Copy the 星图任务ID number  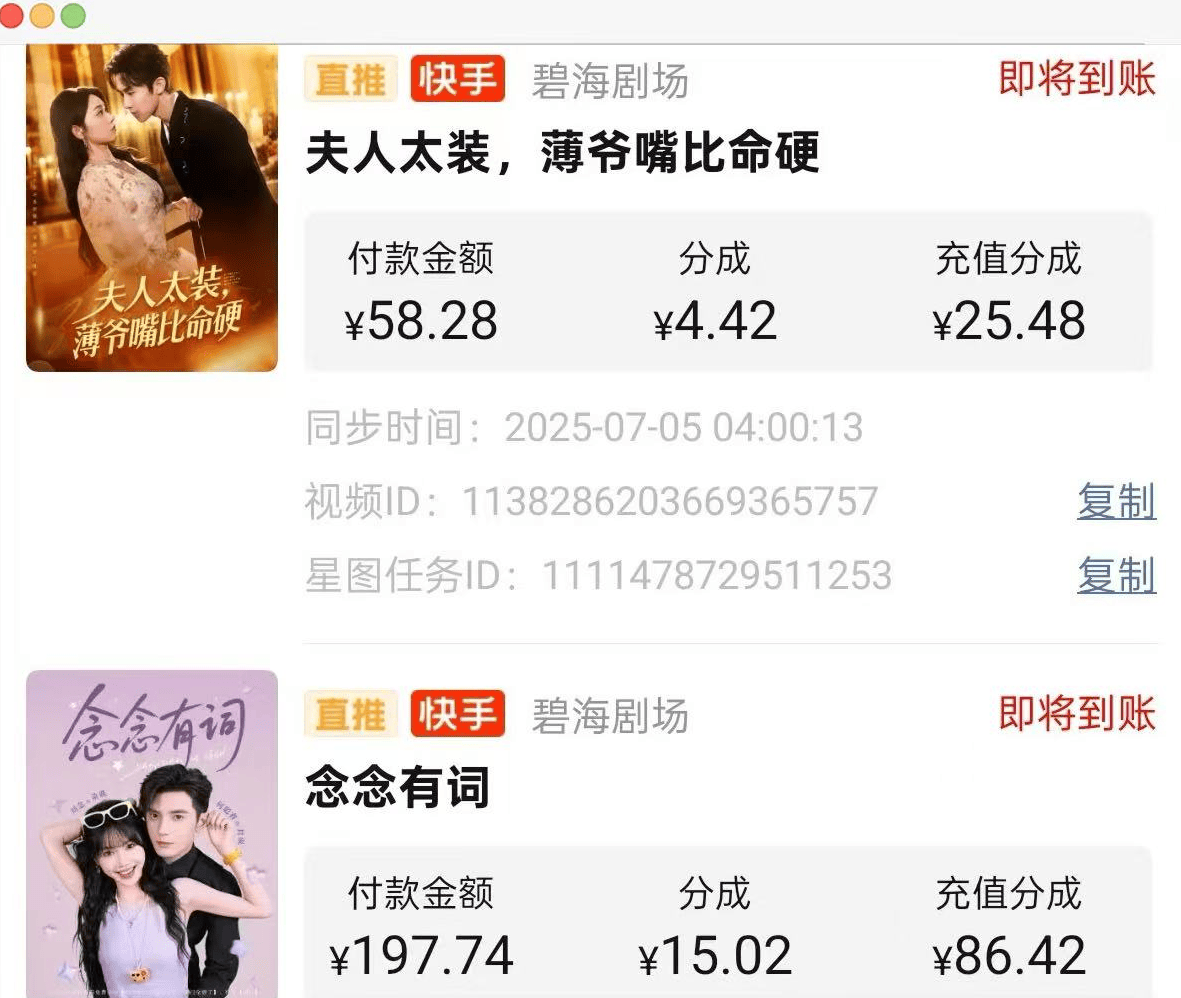coord(1116,576)
